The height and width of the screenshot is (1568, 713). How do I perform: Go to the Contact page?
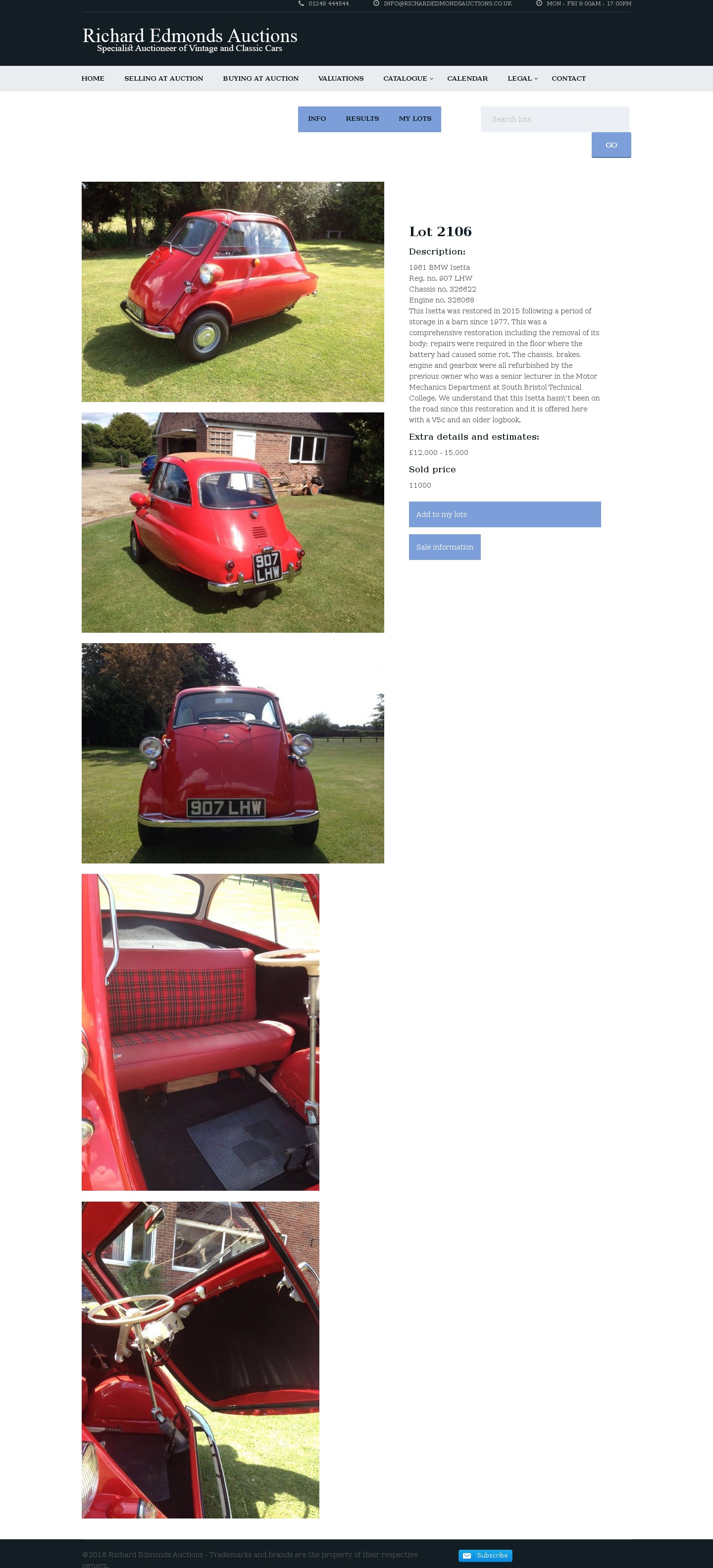click(x=568, y=79)
